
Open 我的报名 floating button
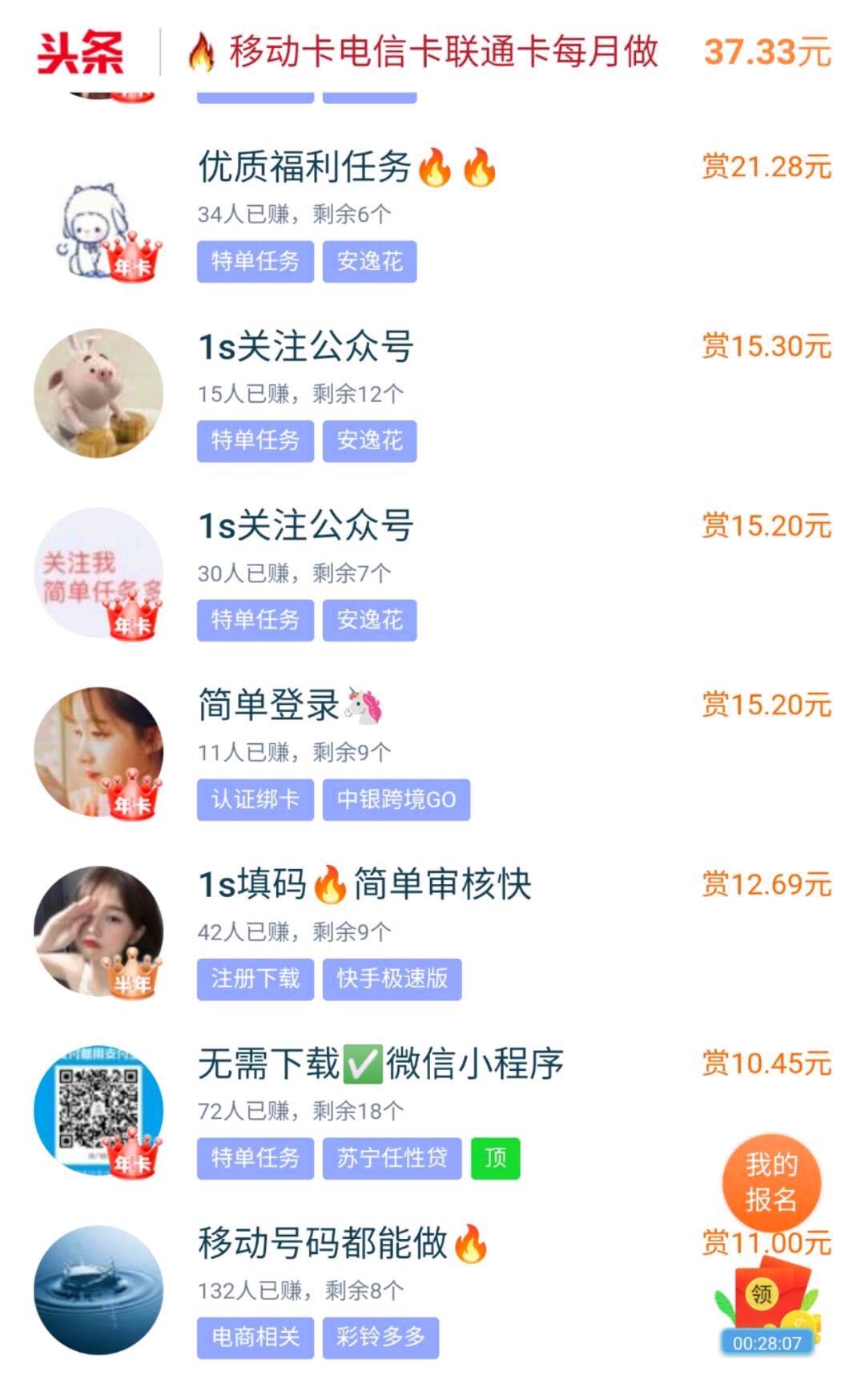[x=771, y=1181]
